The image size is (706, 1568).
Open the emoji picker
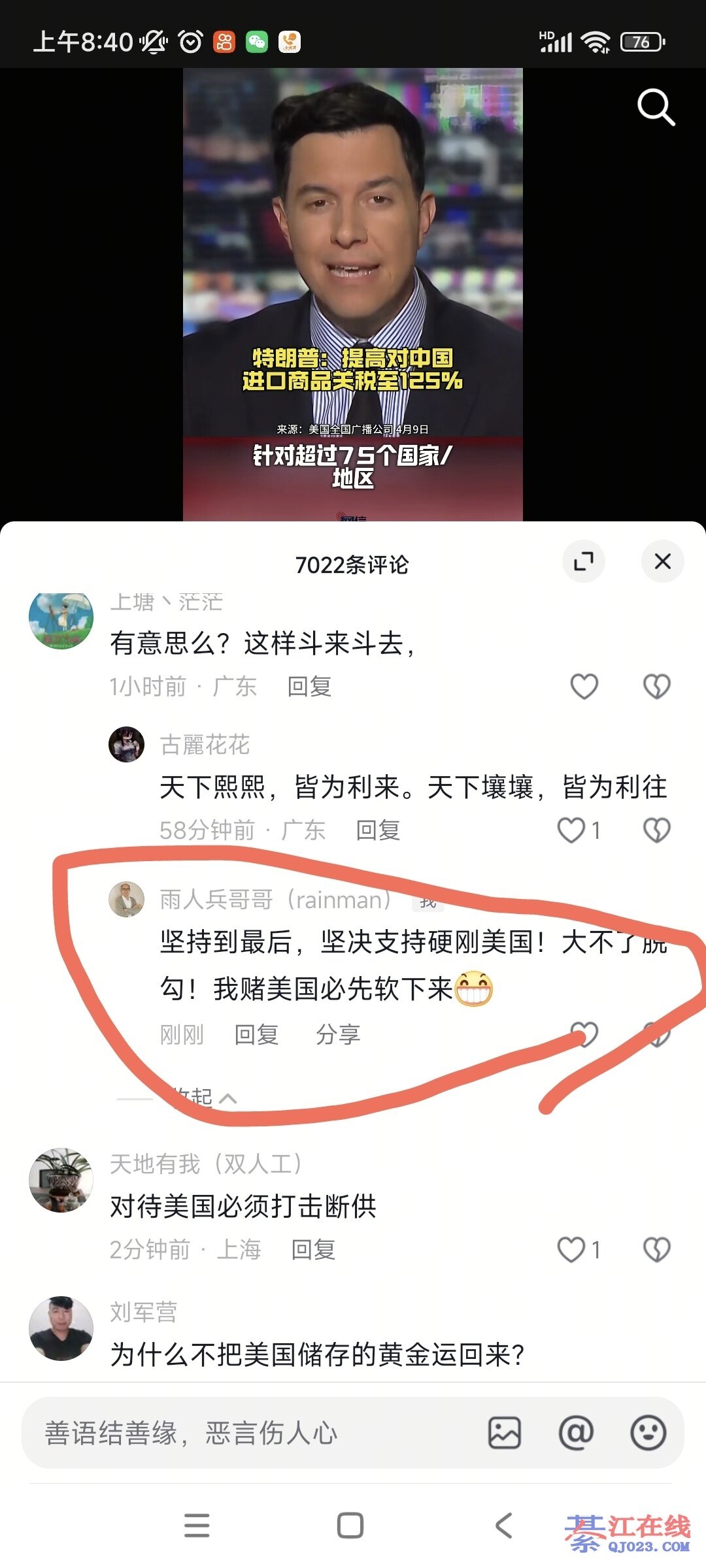tap(648, 1433)
